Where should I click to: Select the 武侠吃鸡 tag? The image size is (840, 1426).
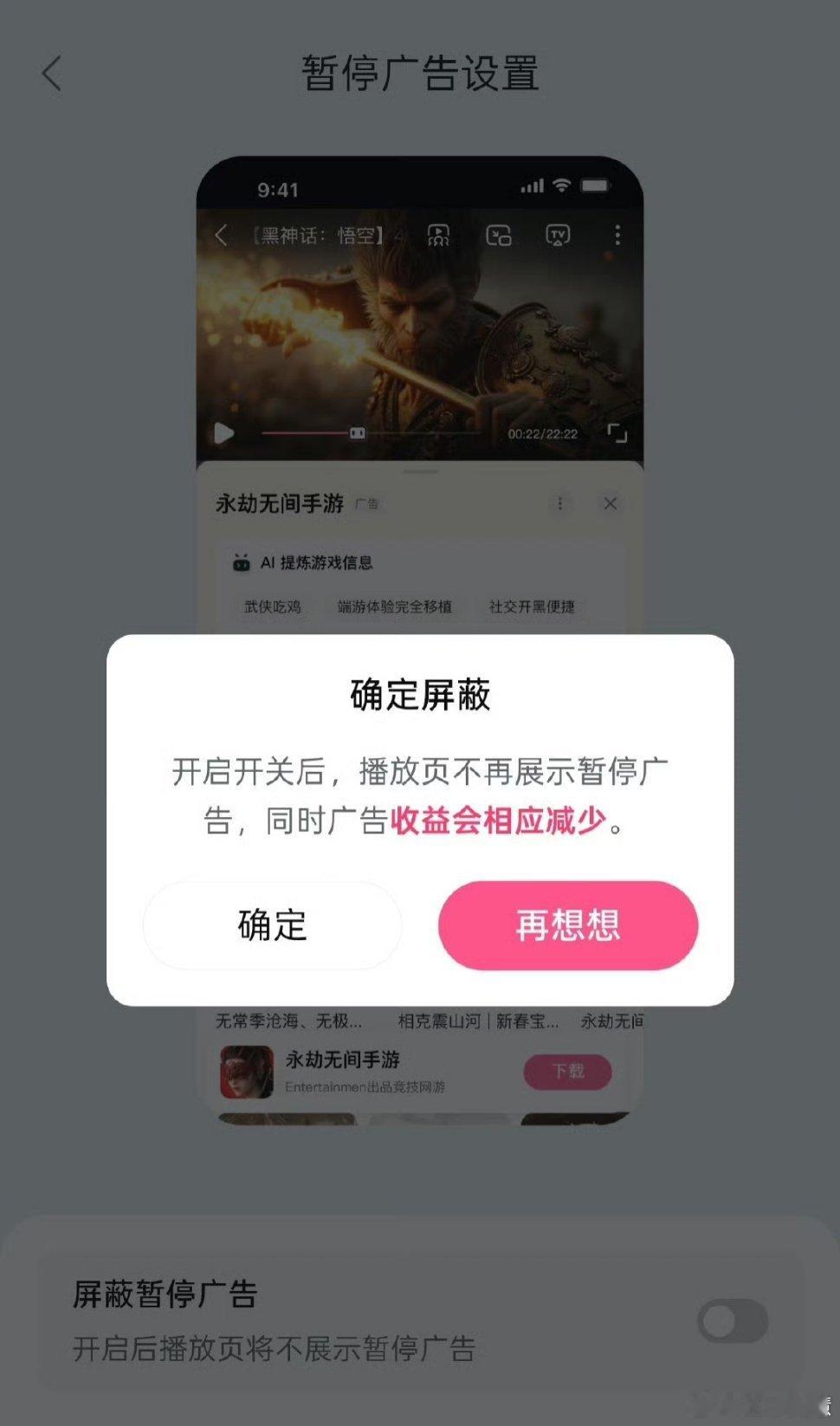point(272,607)
